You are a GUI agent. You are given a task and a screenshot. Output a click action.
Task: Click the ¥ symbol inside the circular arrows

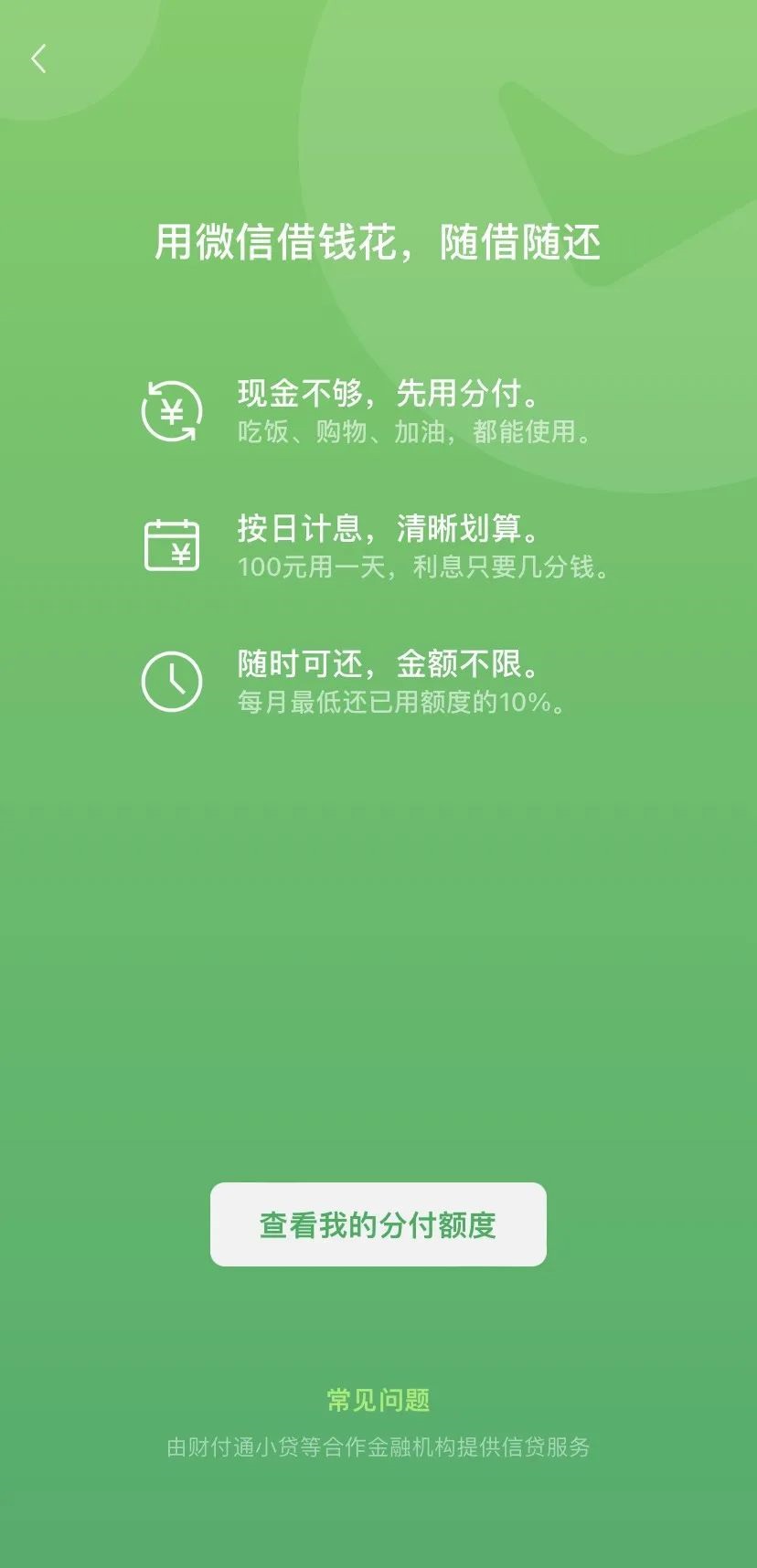pyautogui.click(x=172, y=410)
